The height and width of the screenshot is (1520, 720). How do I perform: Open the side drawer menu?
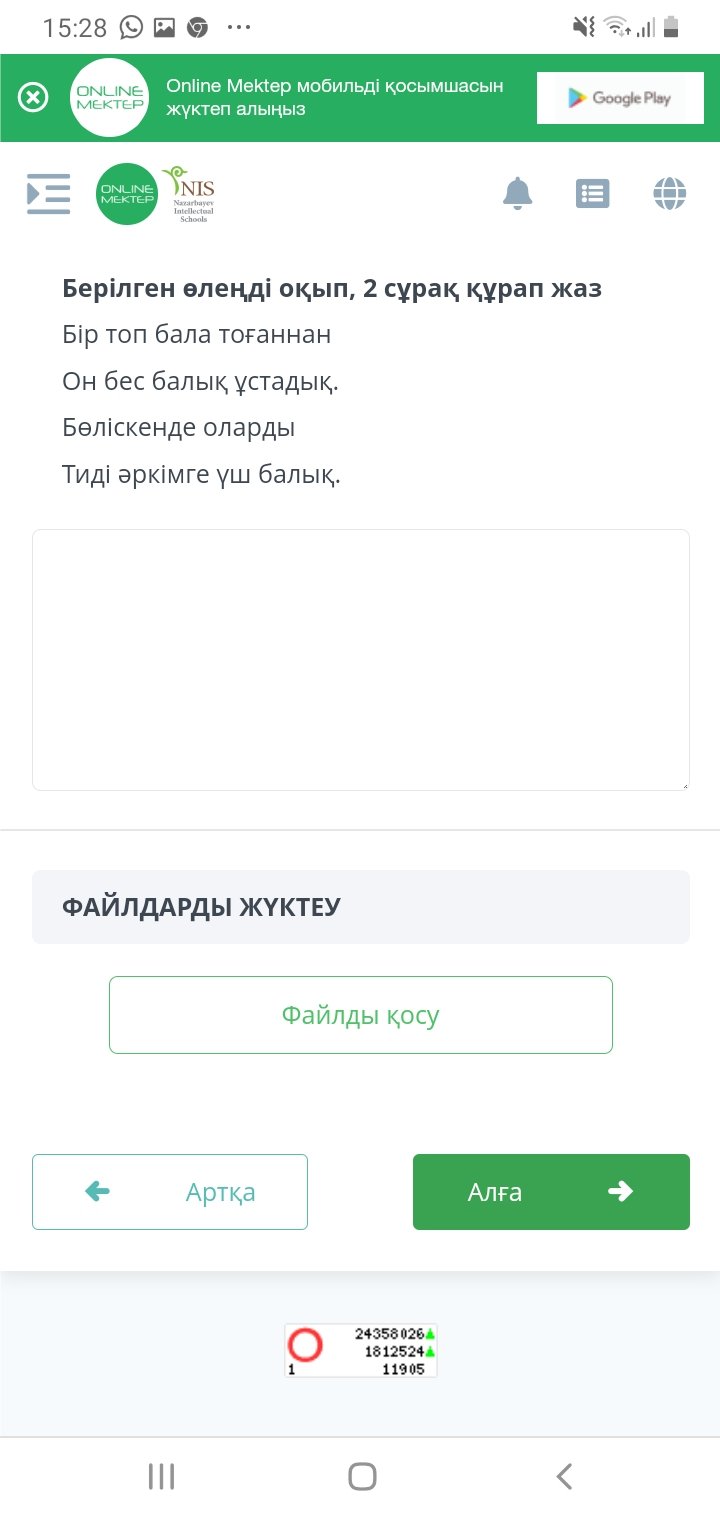48,193
